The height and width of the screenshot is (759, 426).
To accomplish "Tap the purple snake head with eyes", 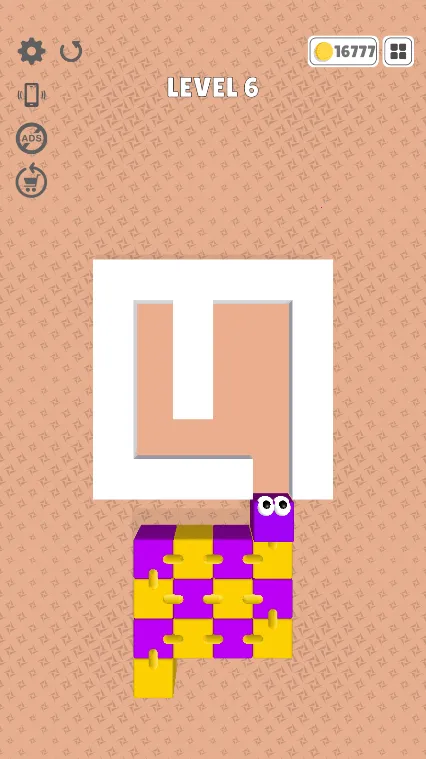I will [x=273, y=517].
